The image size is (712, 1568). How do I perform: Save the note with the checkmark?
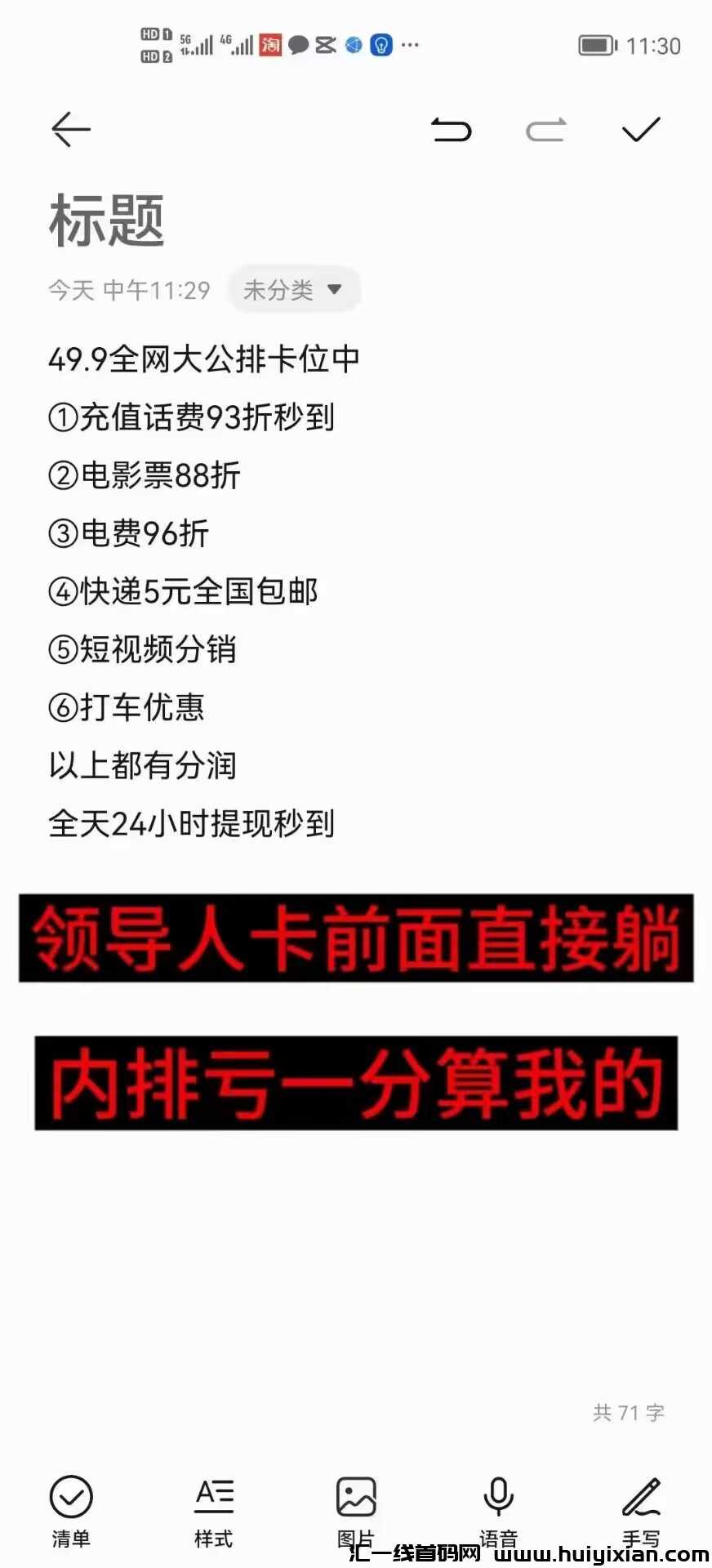640,129
